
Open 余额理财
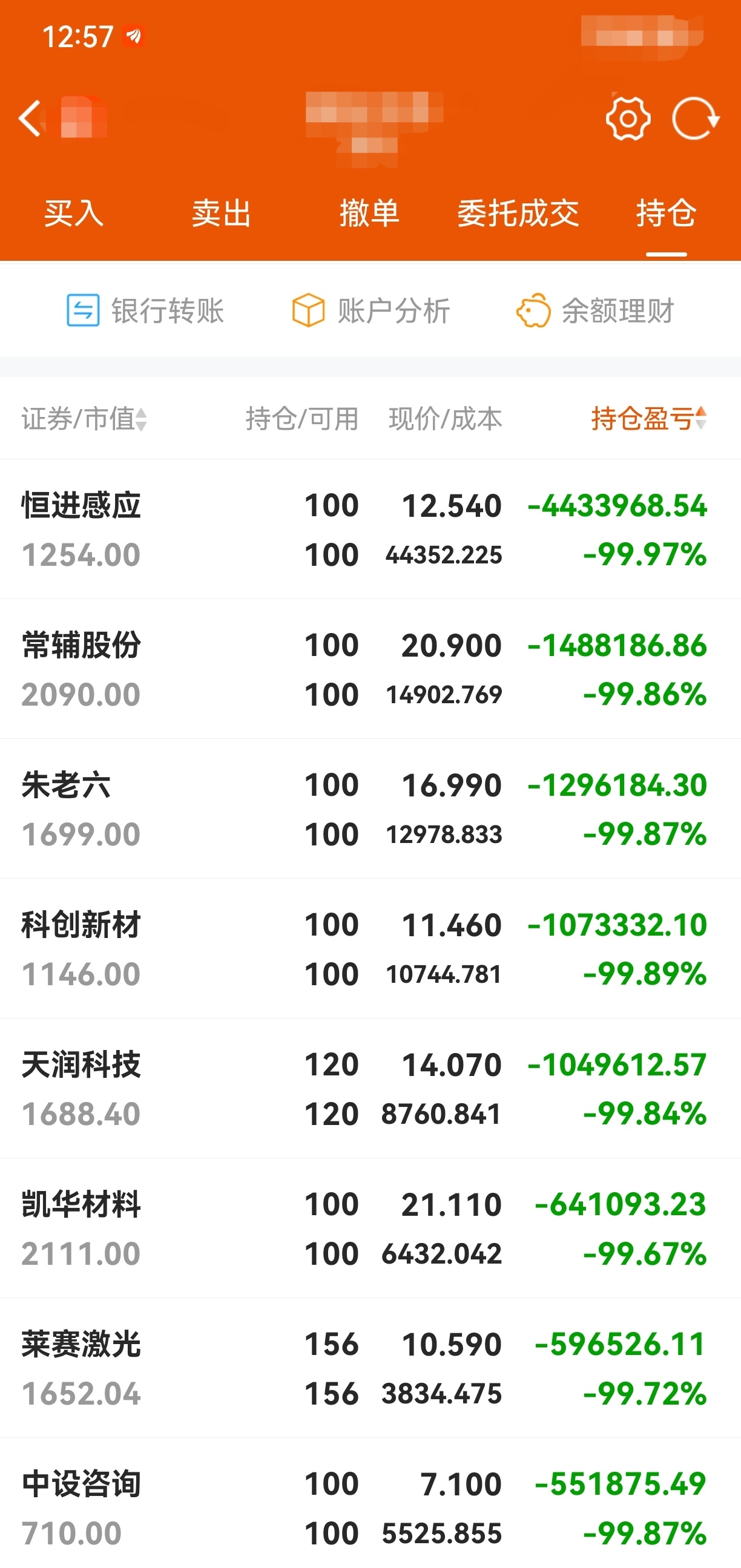click(x=595, y=310)
